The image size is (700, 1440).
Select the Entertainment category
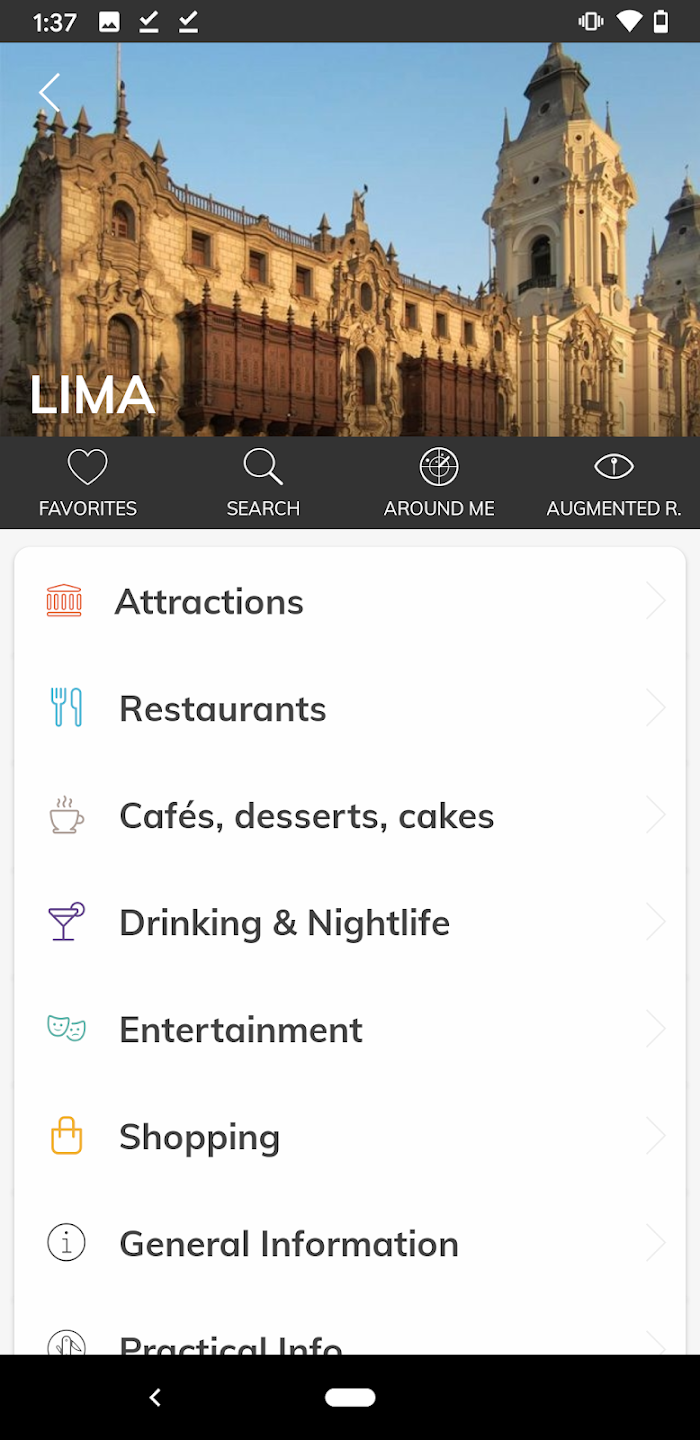coord(350,1029)
